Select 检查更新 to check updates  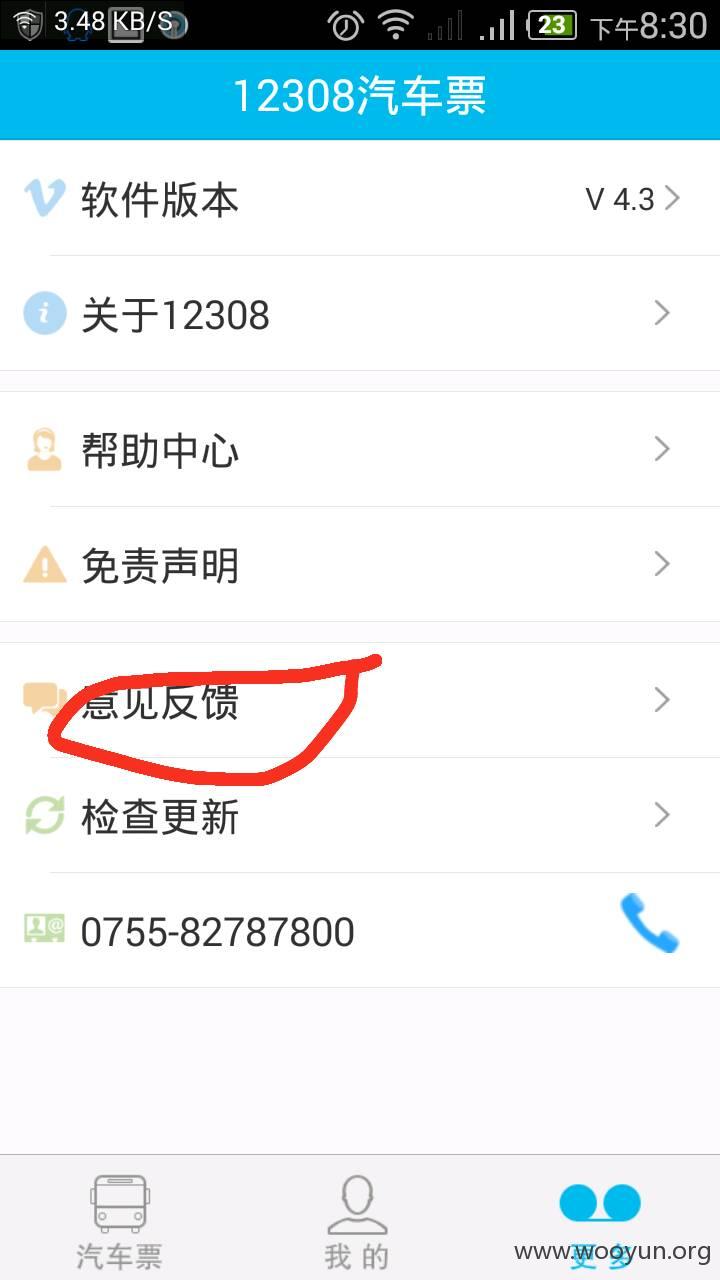360,816
